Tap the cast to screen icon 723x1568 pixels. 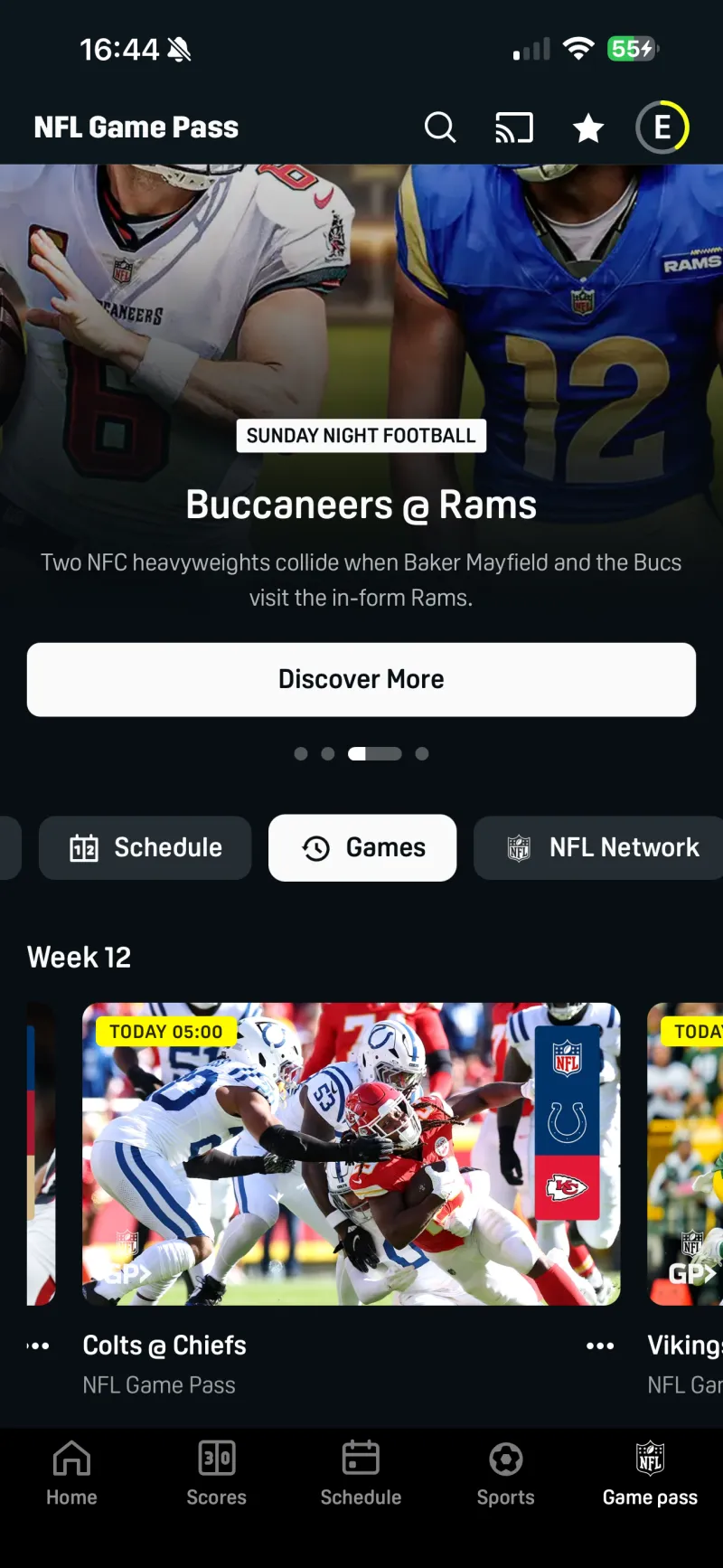tap(514, 128)
